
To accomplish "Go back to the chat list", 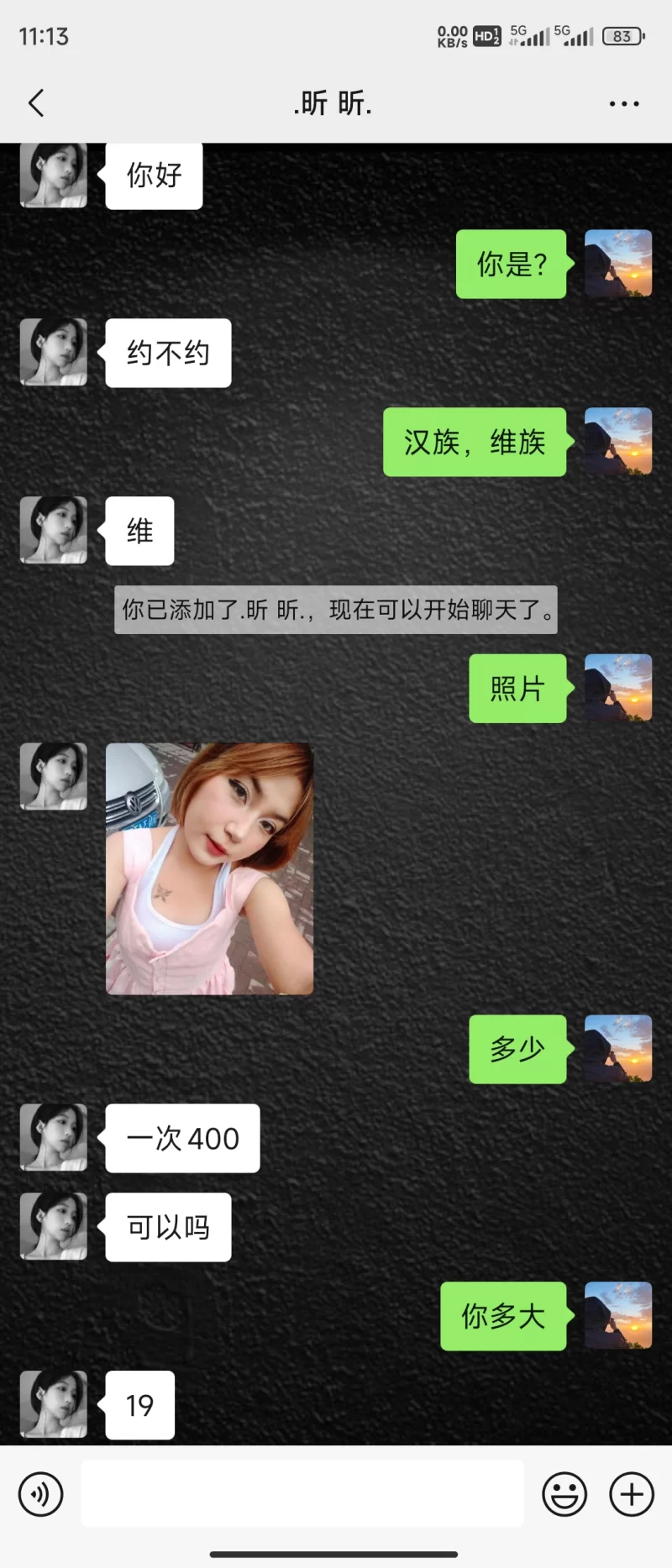I will pyautogui.click(x=36, y=103).
